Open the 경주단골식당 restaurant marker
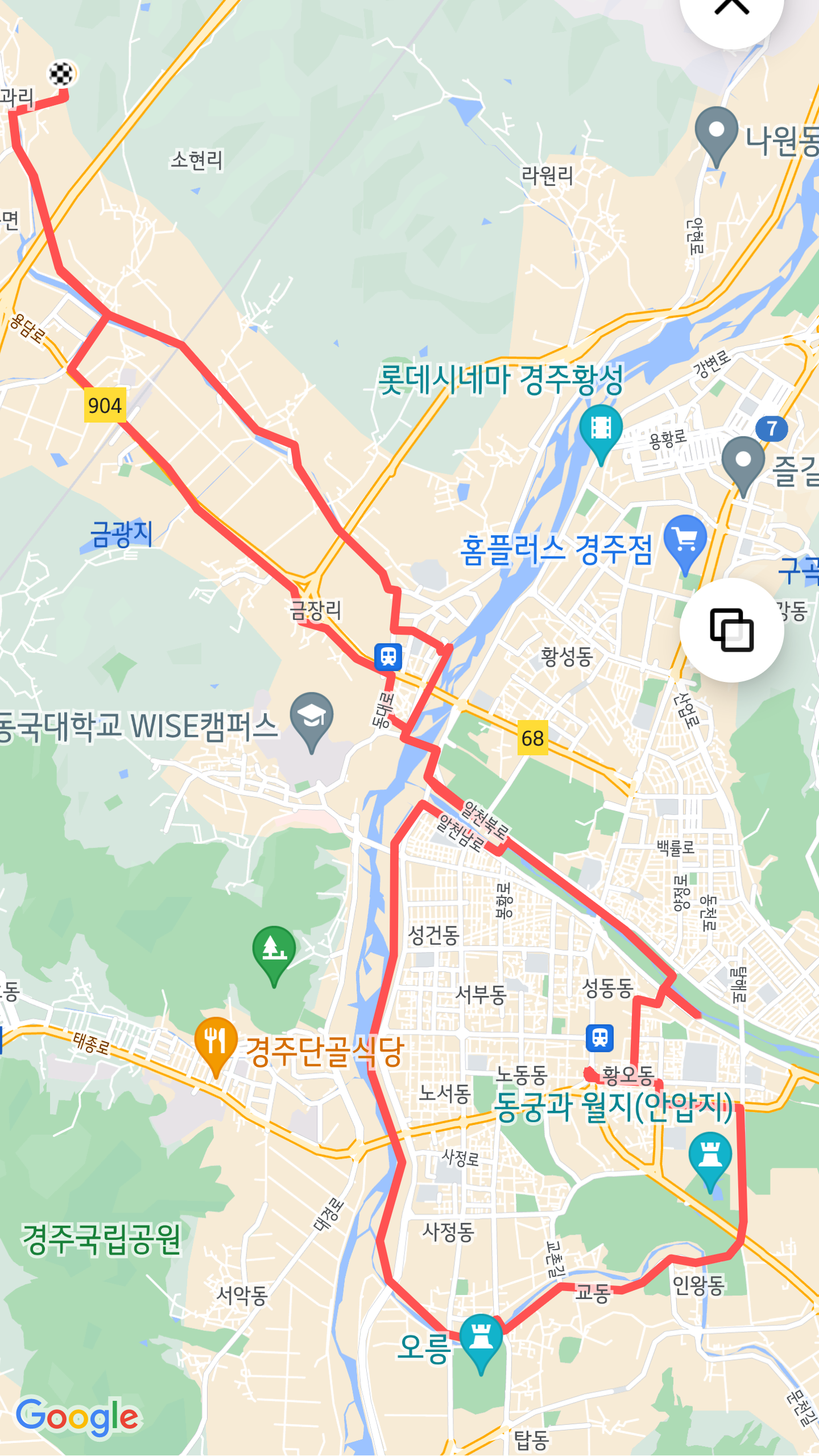This screenshot has width=819, height=1456. click(216, 1042)
